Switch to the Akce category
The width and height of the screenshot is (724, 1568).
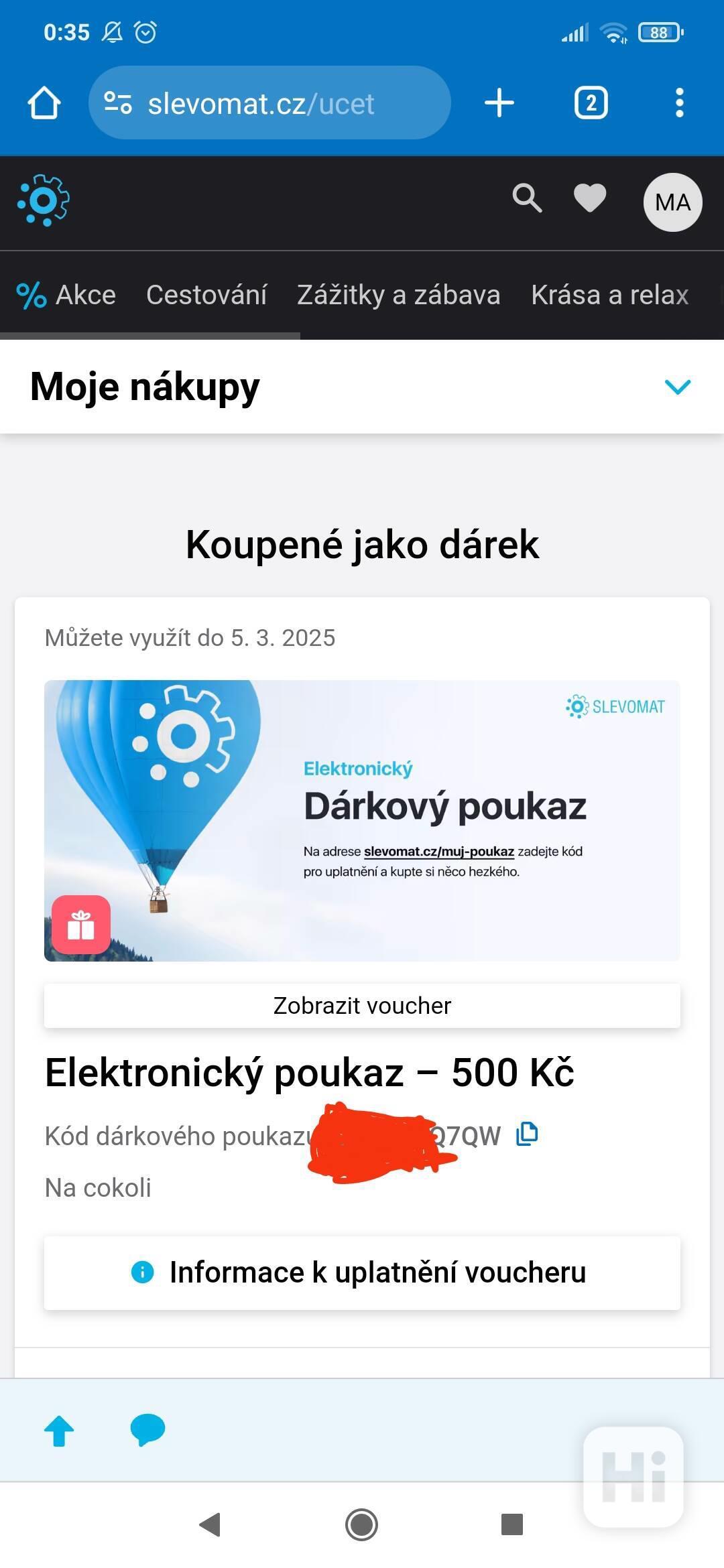[x=67, y=295]
